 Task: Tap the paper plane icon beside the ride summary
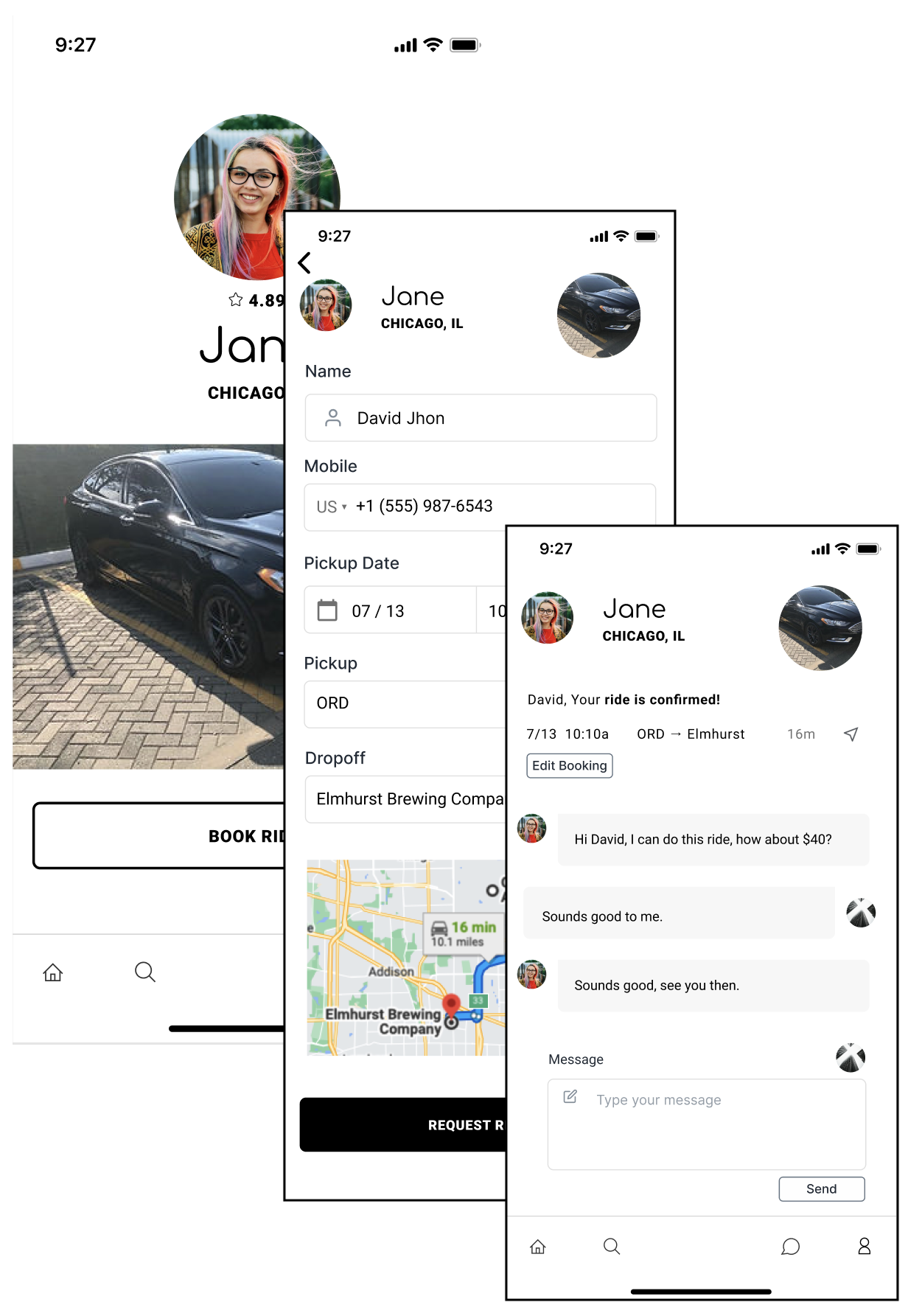pos(851,734)
